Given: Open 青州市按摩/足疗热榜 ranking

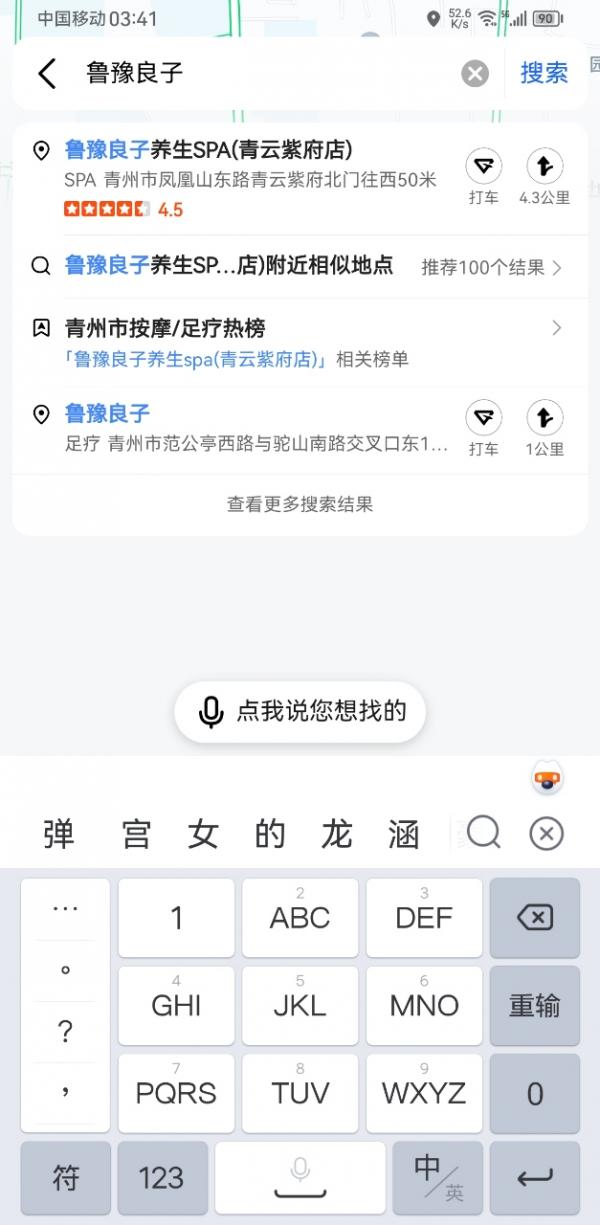Looking at the screenshot, I should click(x=300, y=342).
